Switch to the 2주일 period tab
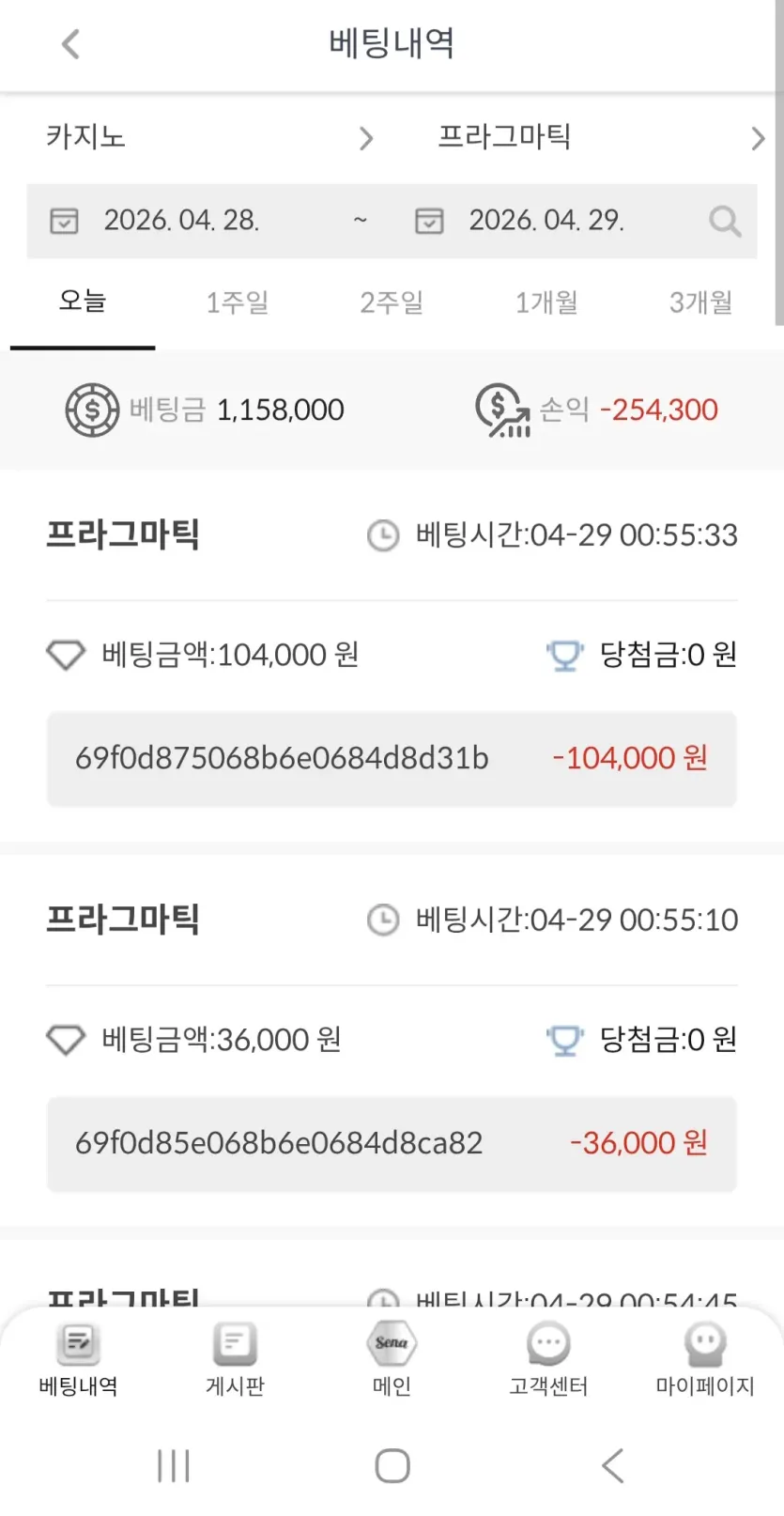The image size is (784, 1516). [392, 302]
